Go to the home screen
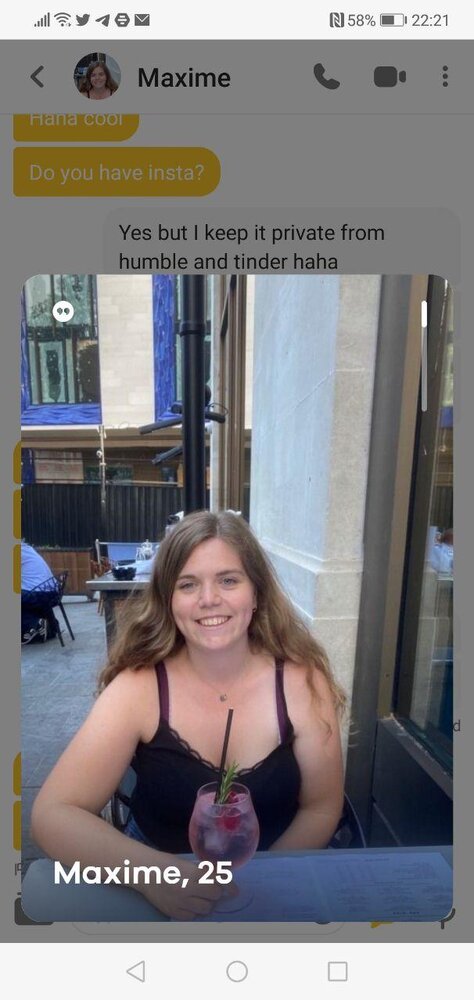This screenshot has width=474, height=1000. click(x=237, y=971)
